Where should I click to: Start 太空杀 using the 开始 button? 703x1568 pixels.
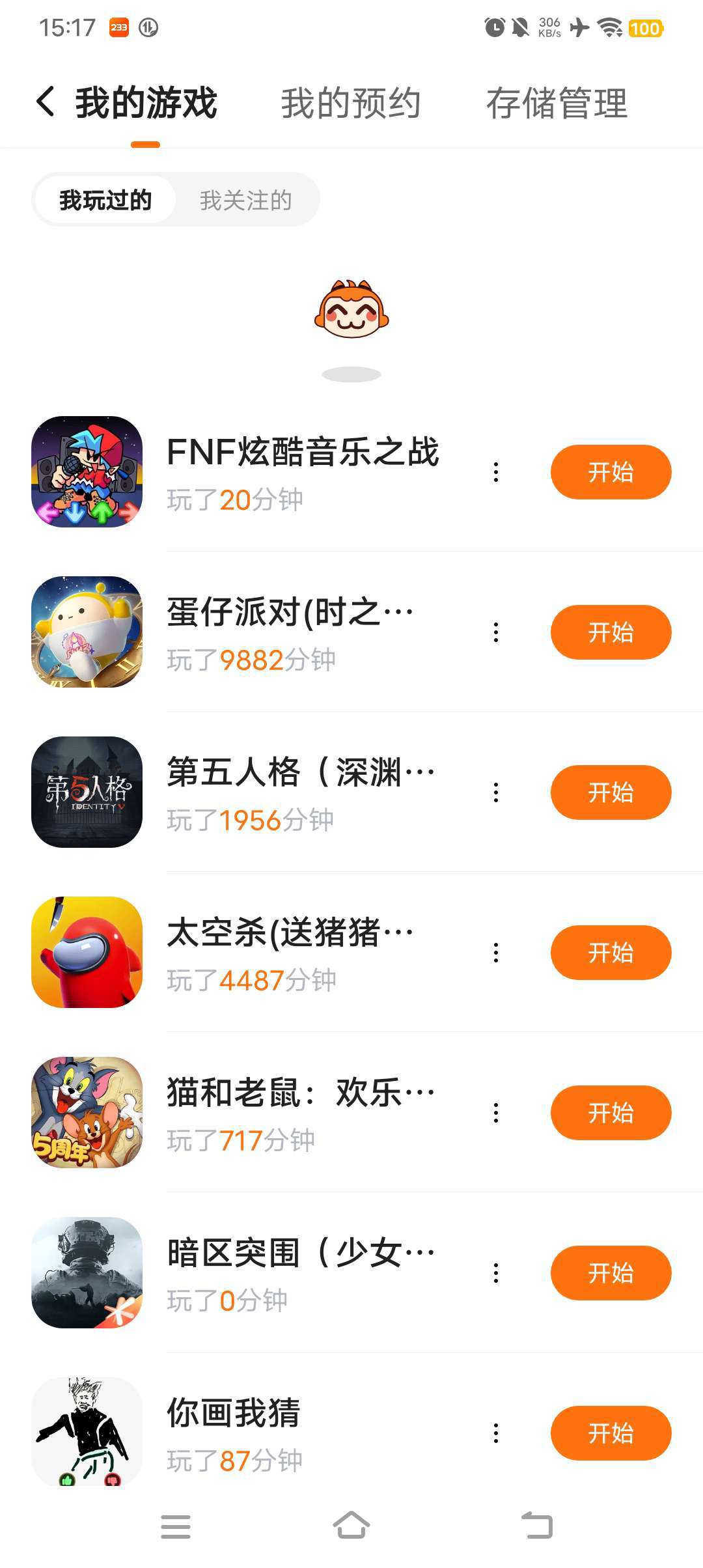pos(610,953)
